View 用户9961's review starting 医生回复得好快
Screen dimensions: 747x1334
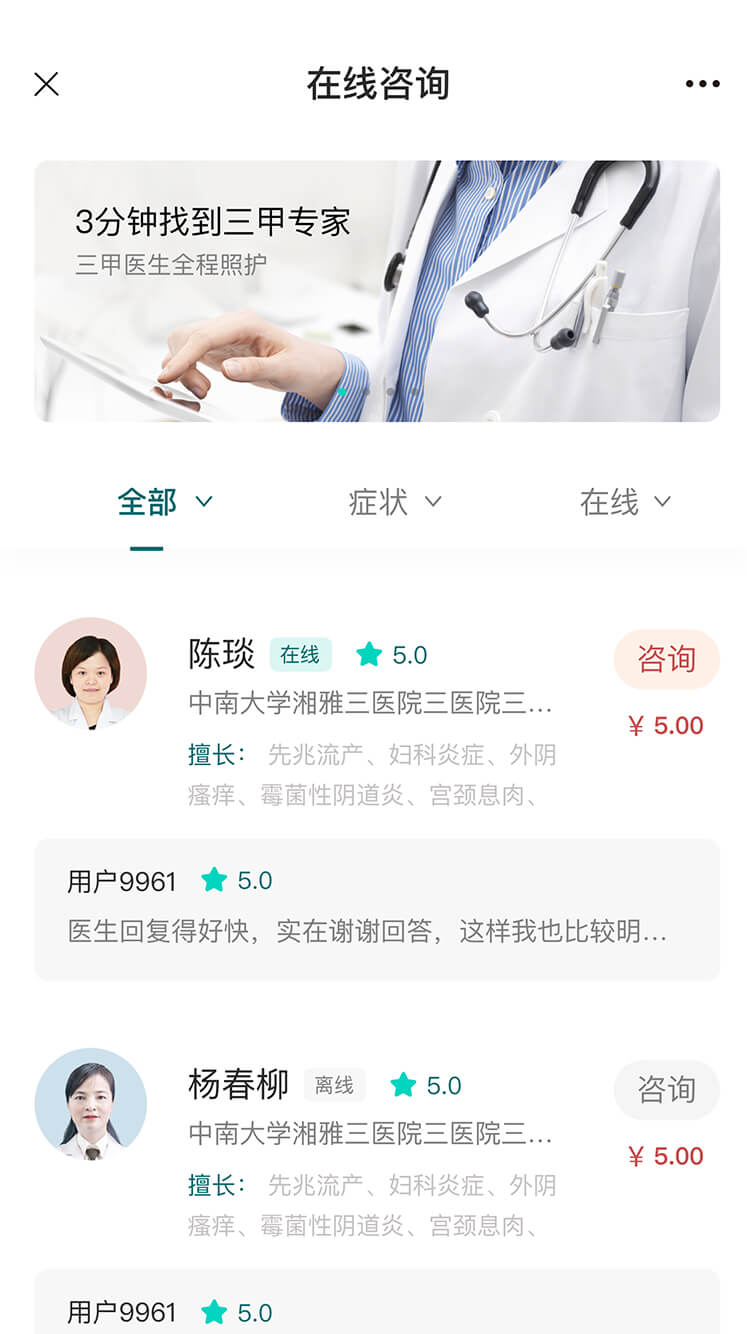(x=377, y=909)
